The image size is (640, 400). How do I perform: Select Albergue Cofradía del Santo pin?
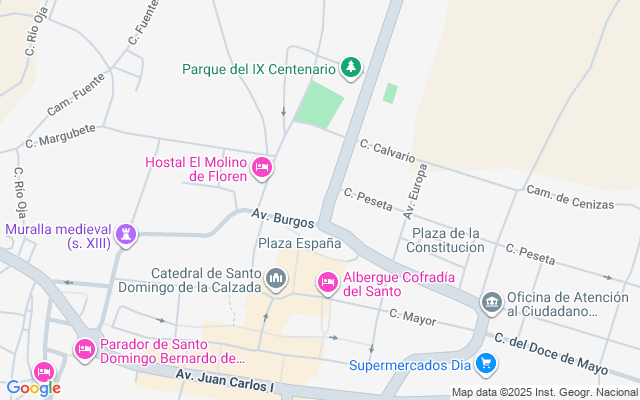coord(327,284)
